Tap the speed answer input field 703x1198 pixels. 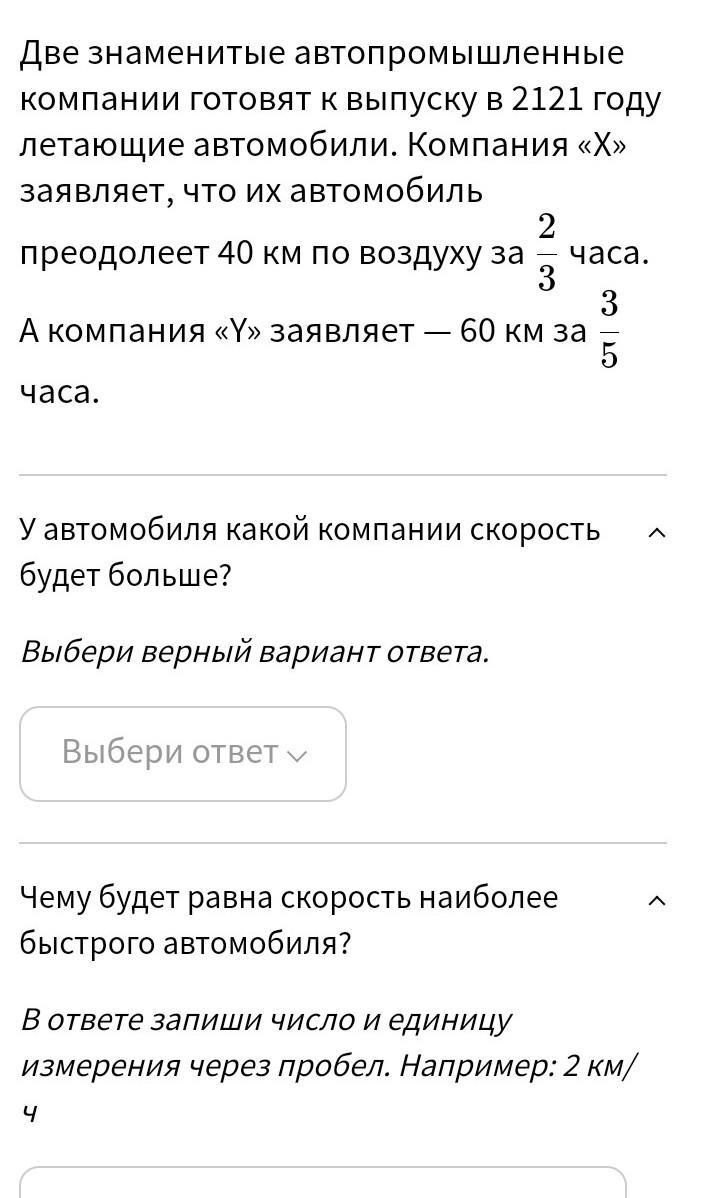click(322, 1185)
